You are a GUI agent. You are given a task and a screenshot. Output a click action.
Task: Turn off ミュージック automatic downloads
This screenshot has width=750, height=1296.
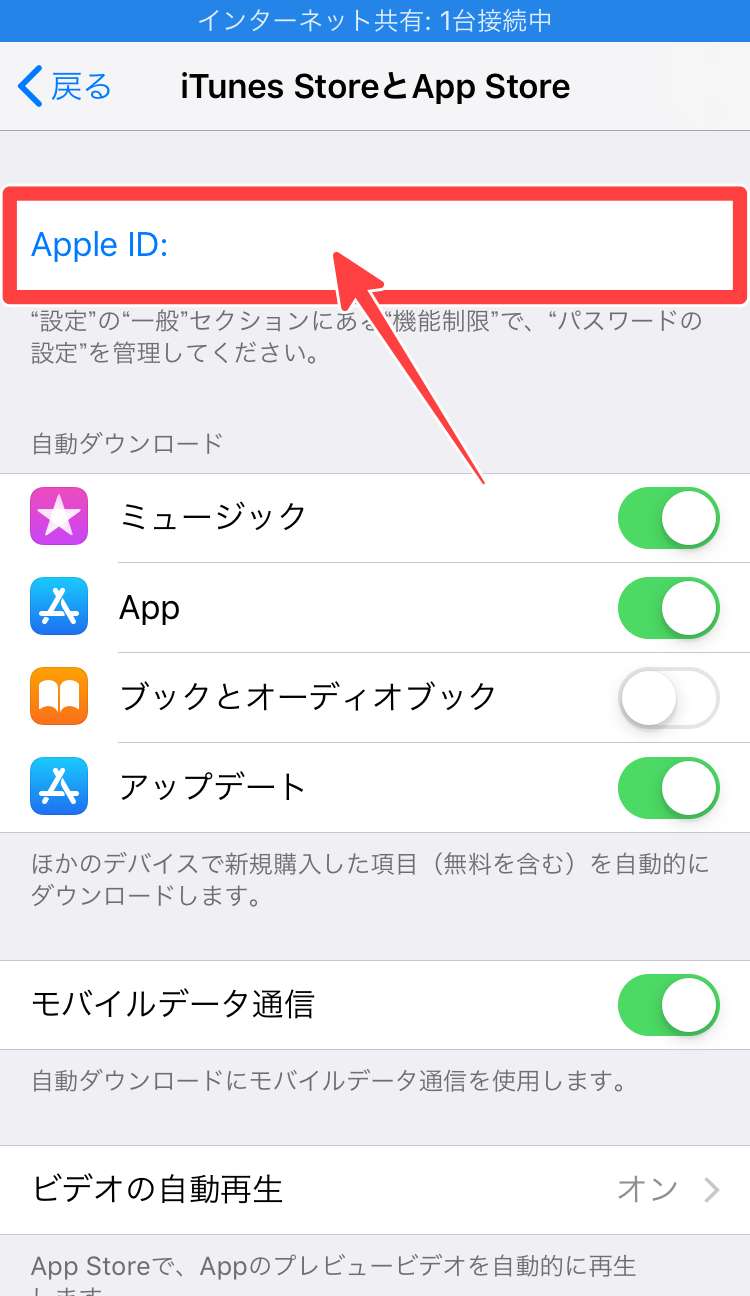pyautogui.click(x=668, y=518)
